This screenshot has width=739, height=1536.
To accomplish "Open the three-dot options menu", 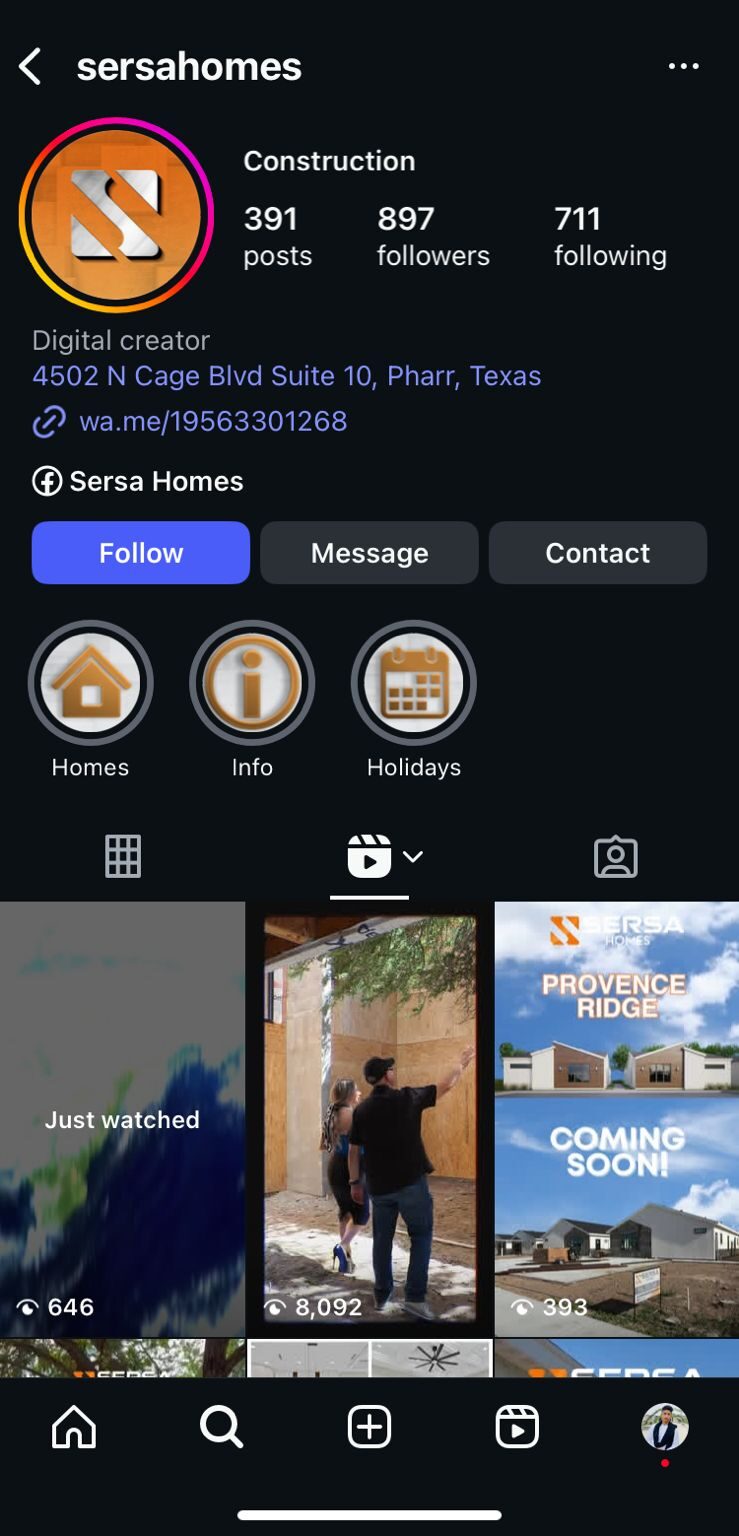I will [x=684, y=67].
